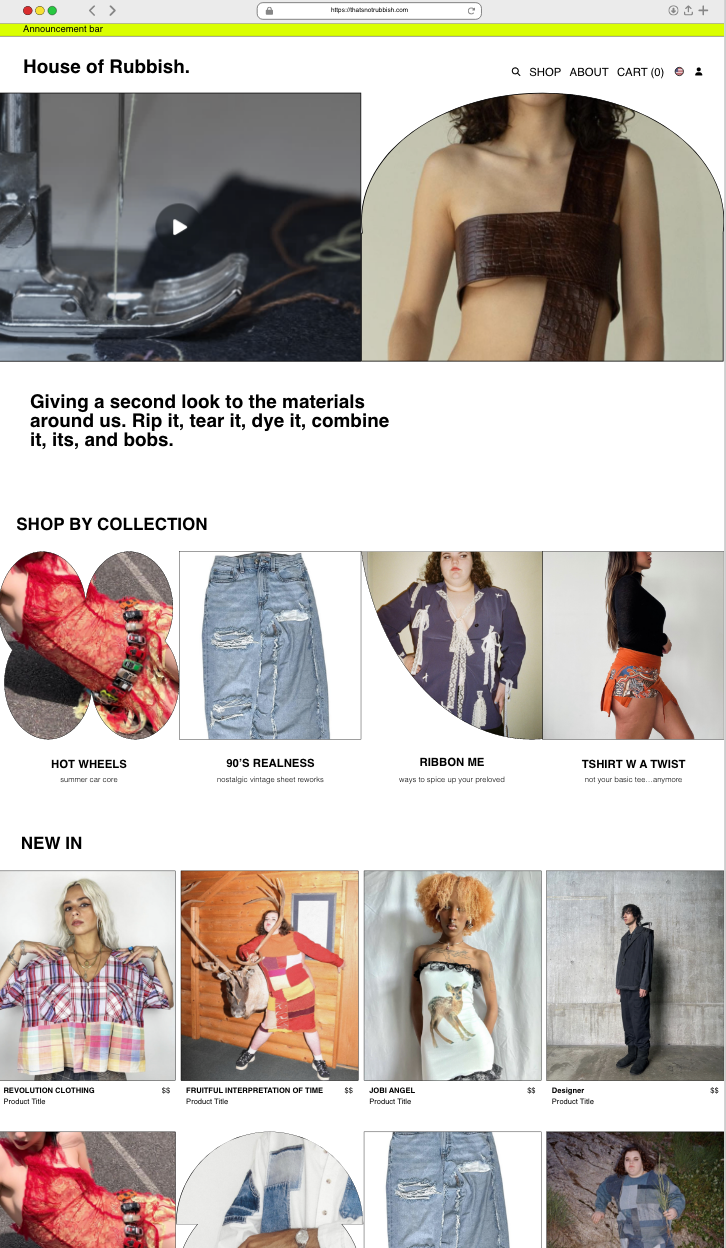Screen dimensions: 726x1248
Task: Play the sewing machine video
Action: 179,227
